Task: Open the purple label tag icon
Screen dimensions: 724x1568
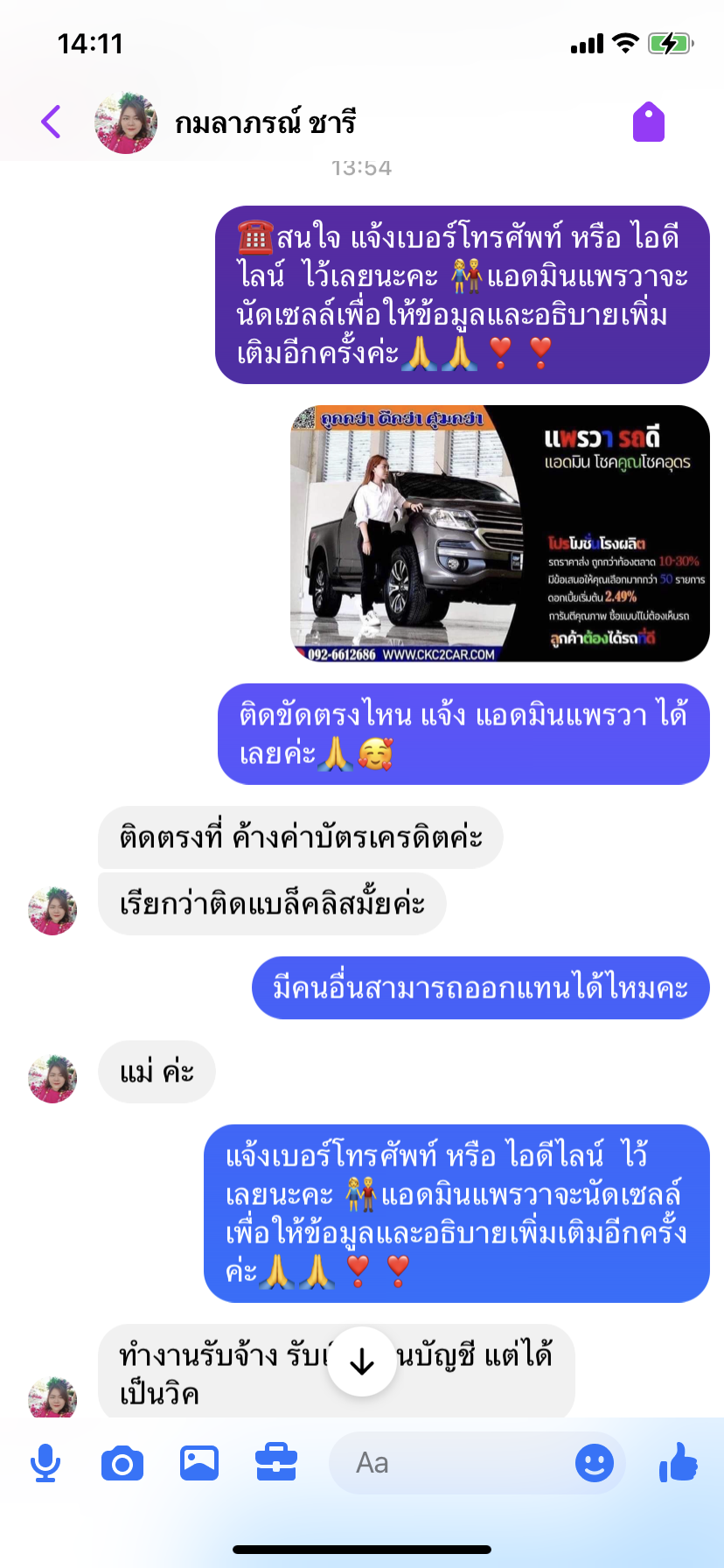Action: coord(649,122)
